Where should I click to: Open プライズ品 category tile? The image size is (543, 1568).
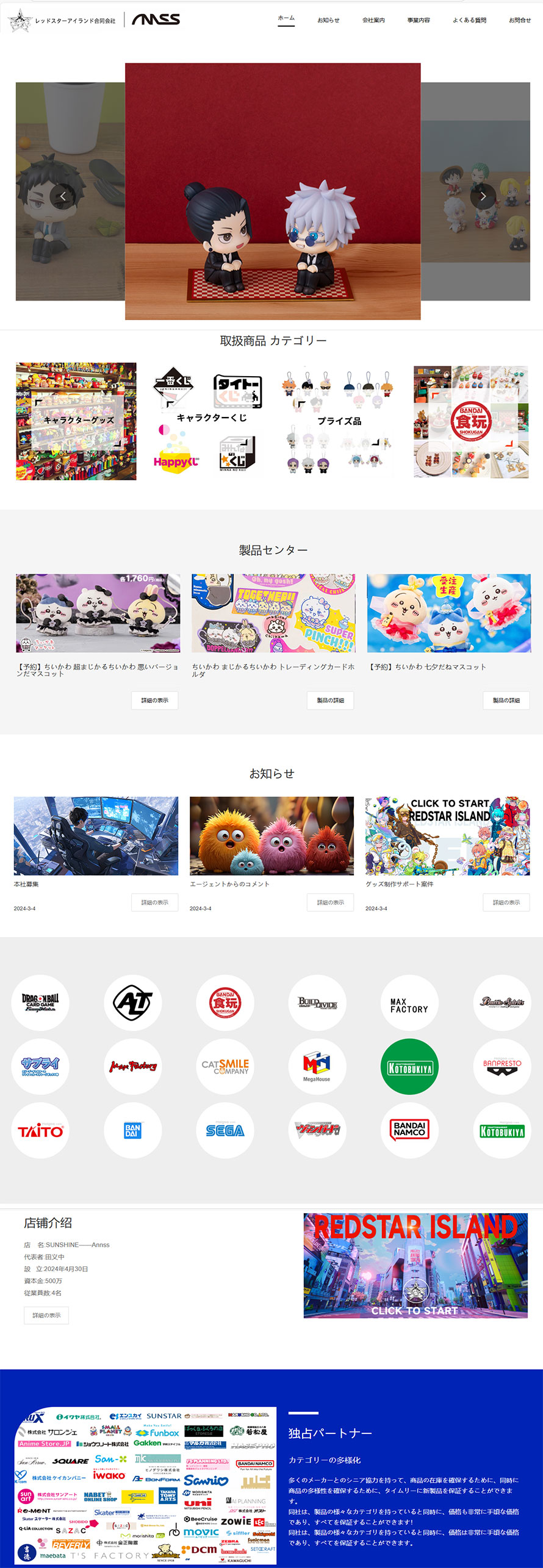point(339,421)
